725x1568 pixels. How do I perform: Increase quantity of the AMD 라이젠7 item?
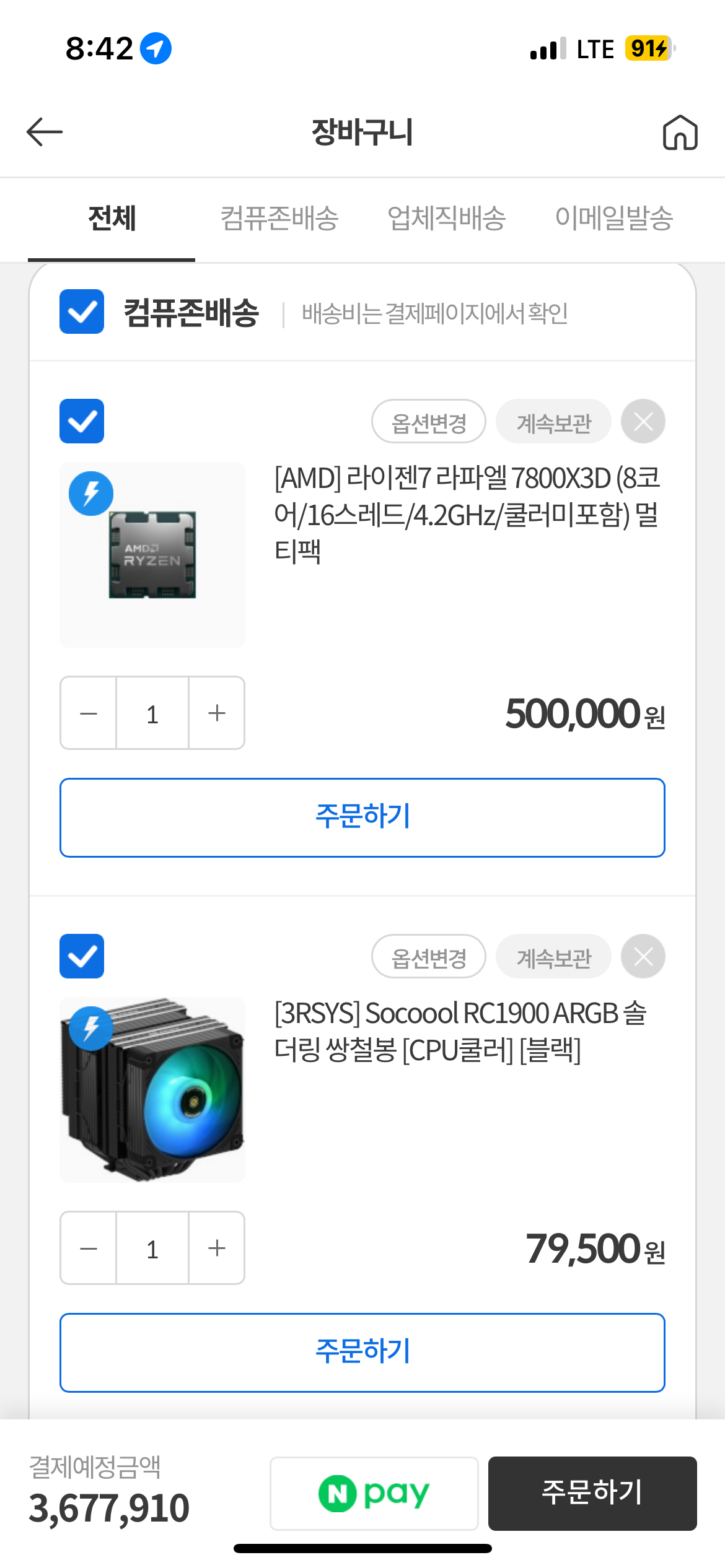click(216, 713)
